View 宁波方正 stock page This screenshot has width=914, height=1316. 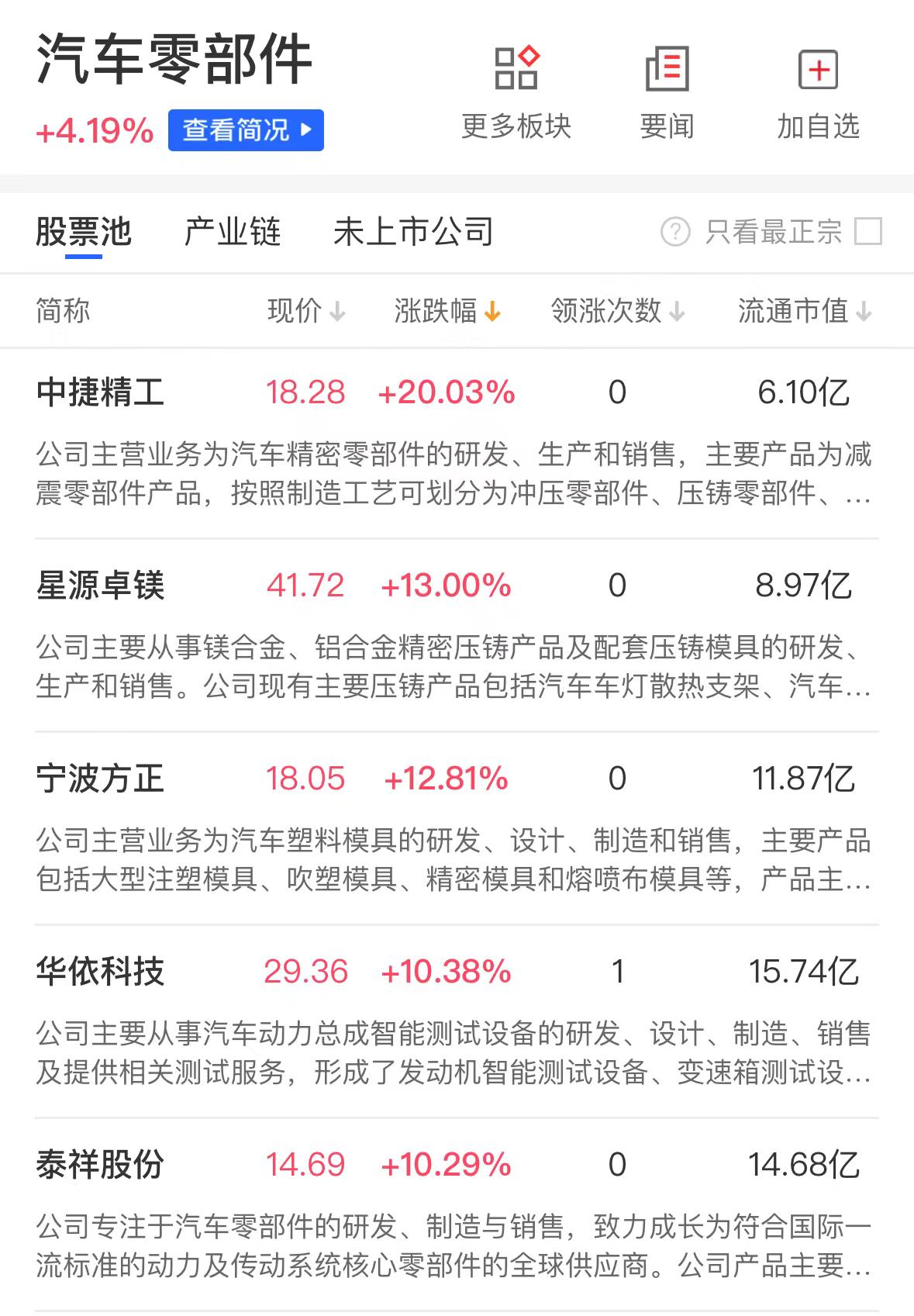101,779
